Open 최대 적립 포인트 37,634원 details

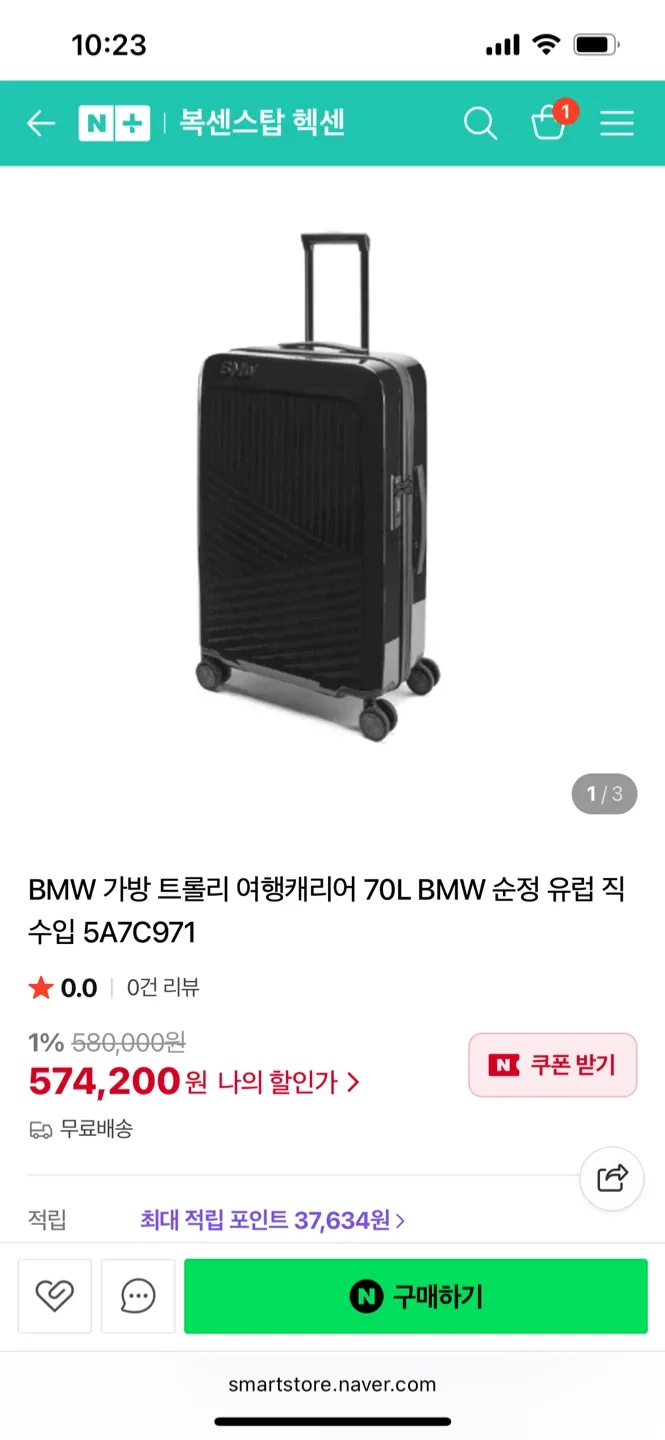272,1220
